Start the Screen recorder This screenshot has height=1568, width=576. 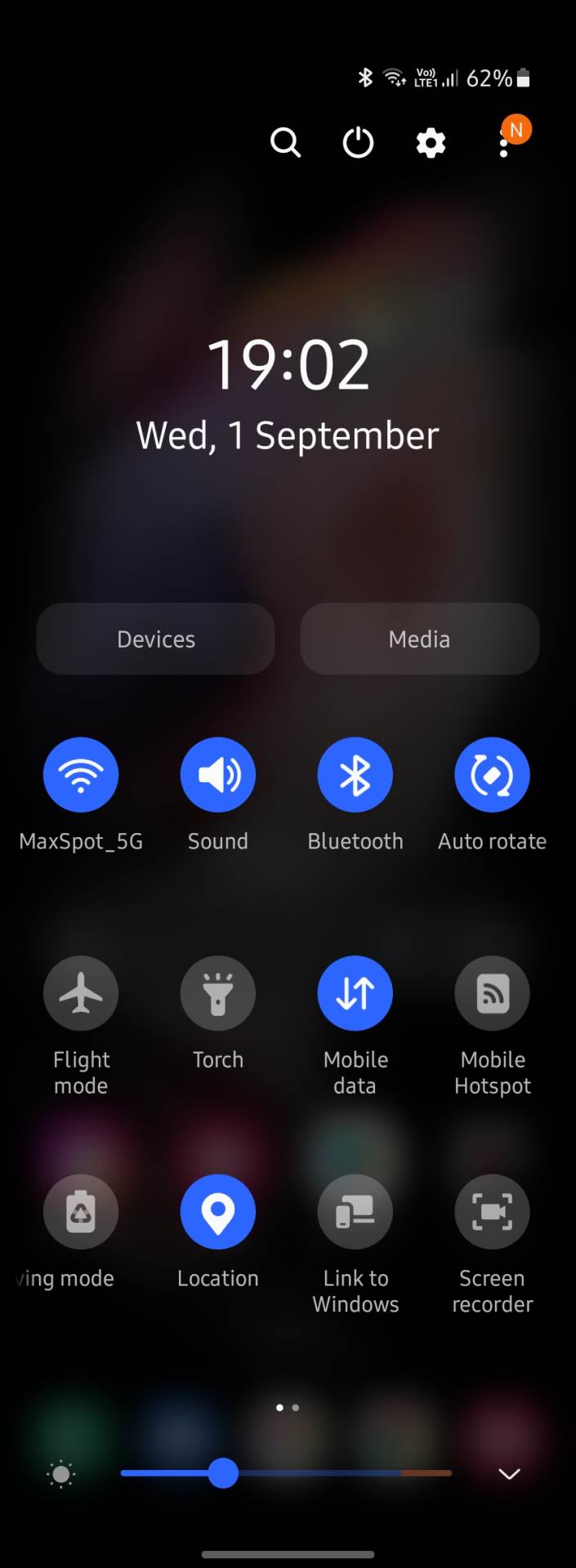(493, 1212)
